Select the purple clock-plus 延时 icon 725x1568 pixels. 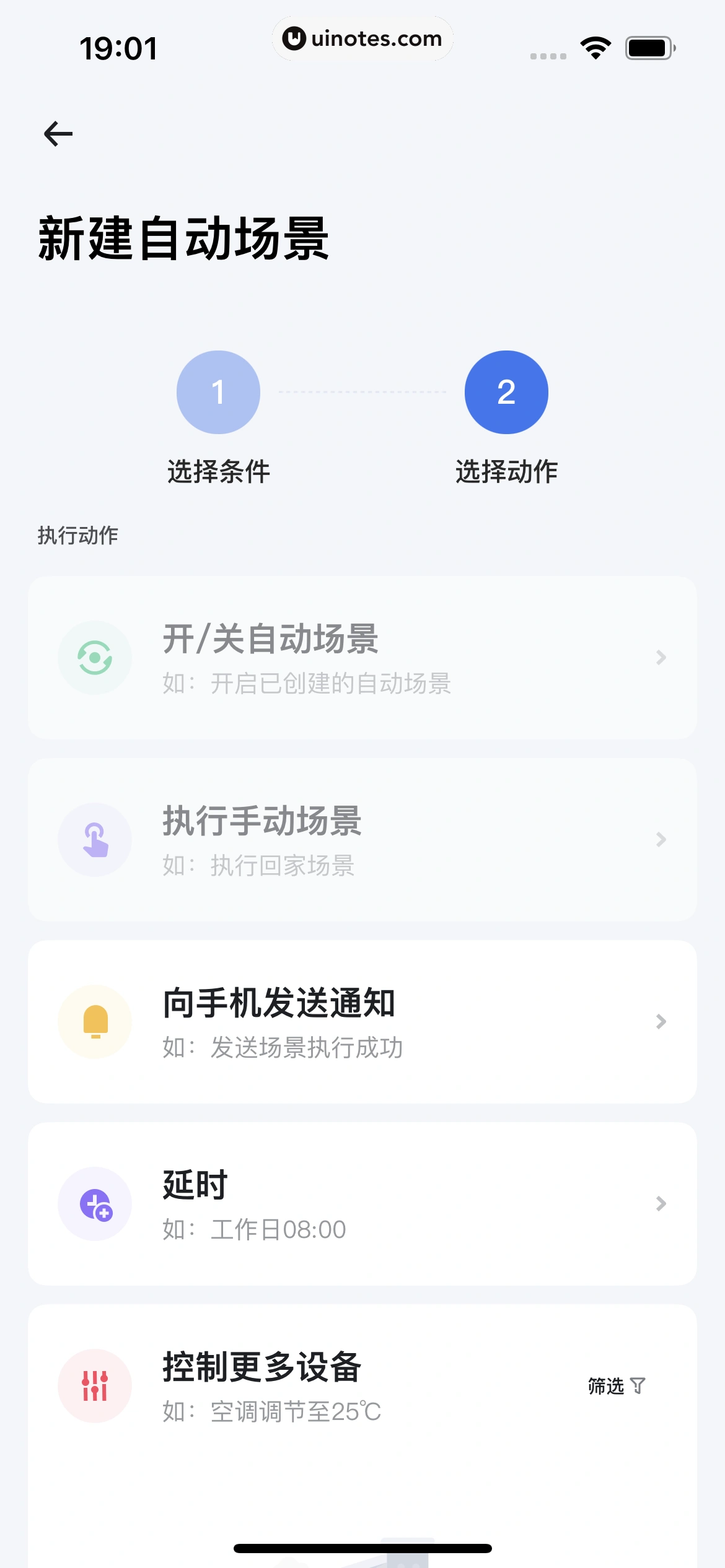coord(94,1203)
